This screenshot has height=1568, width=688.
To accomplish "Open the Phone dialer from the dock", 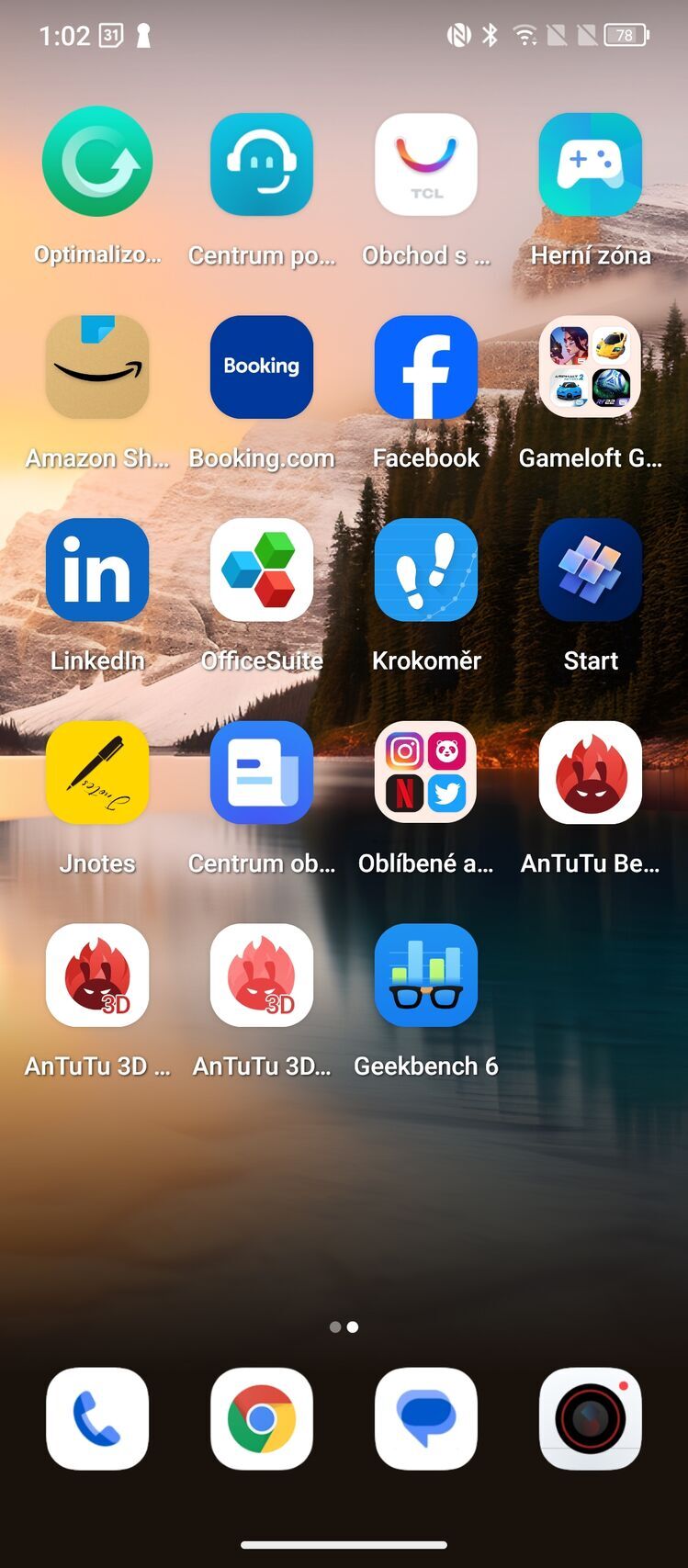I will click(97, 1417).
